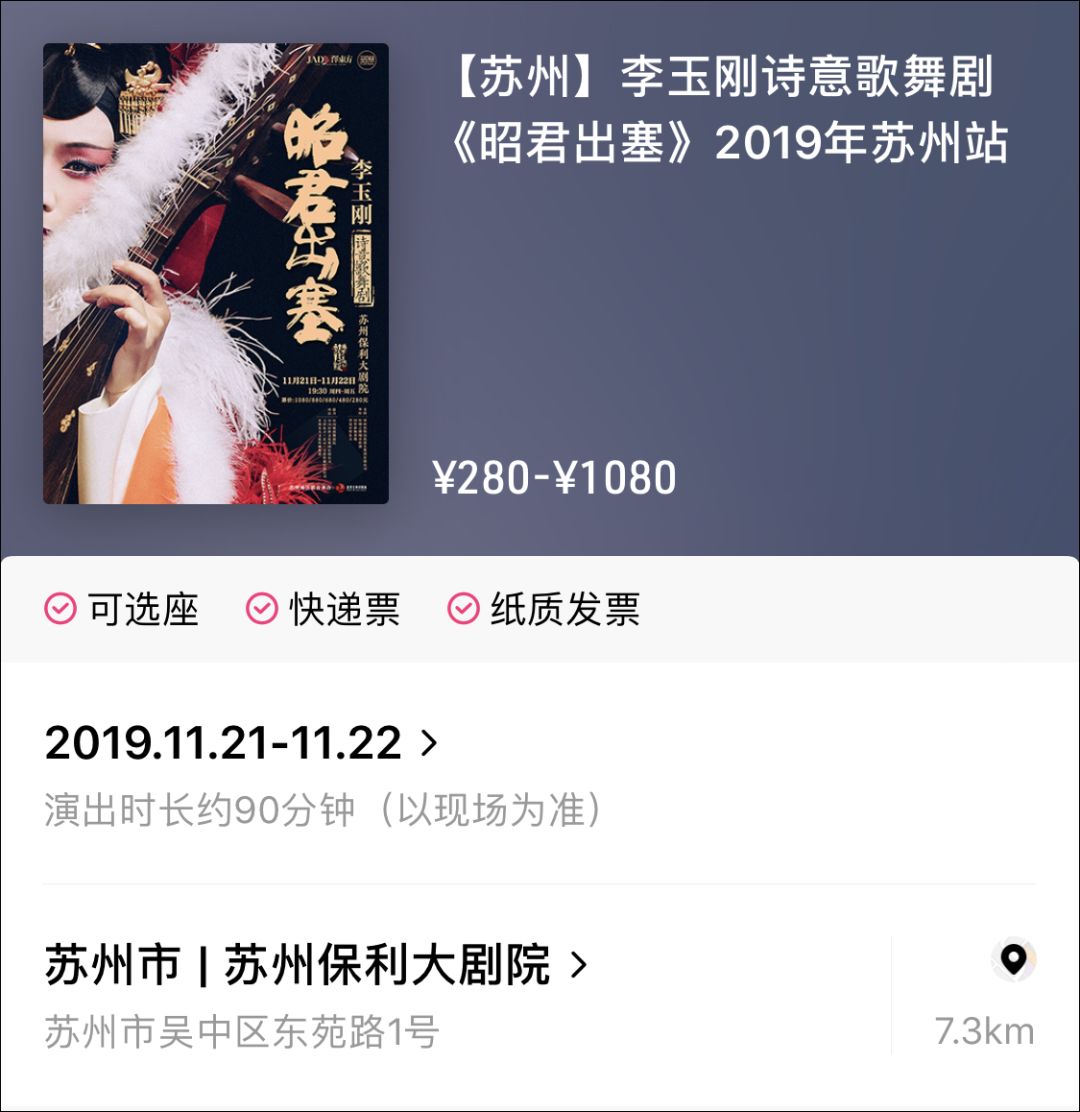
Task: Open the 苏州保利大剧院 venue row
Action: (315, 966)
